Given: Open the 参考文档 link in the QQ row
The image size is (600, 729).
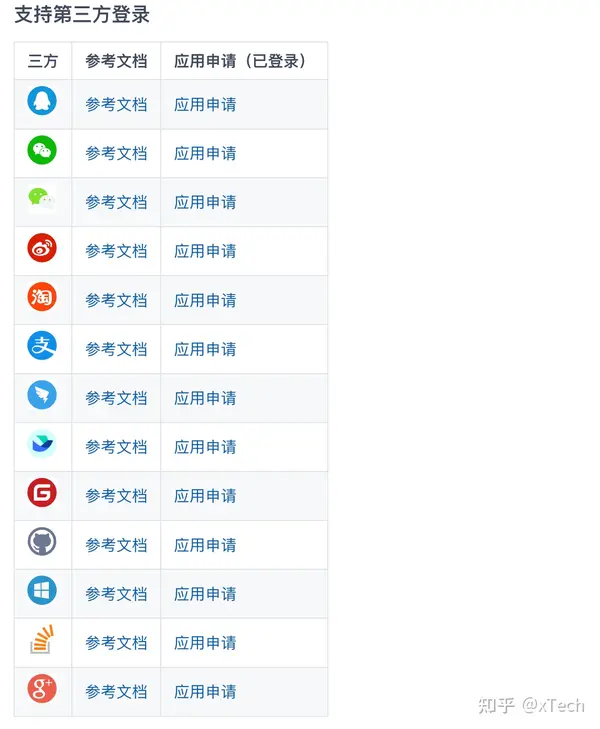Looking at the screenshot, I should 116,104.
